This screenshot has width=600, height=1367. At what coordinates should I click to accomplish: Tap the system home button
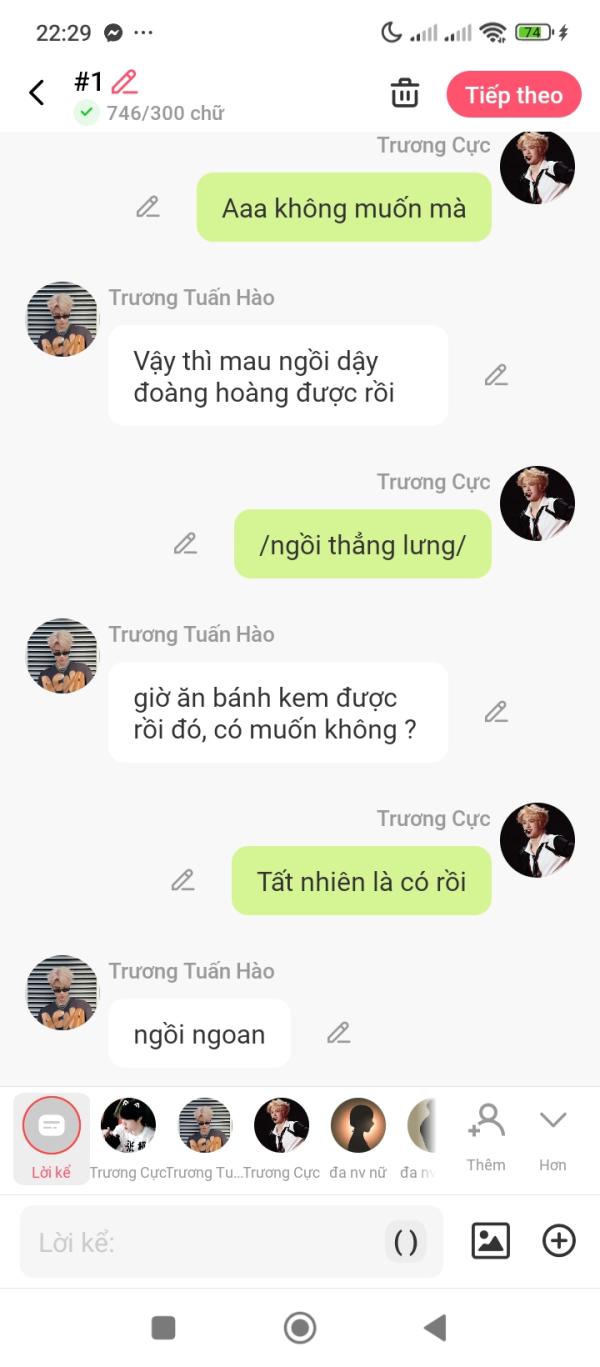point(299,1328)
